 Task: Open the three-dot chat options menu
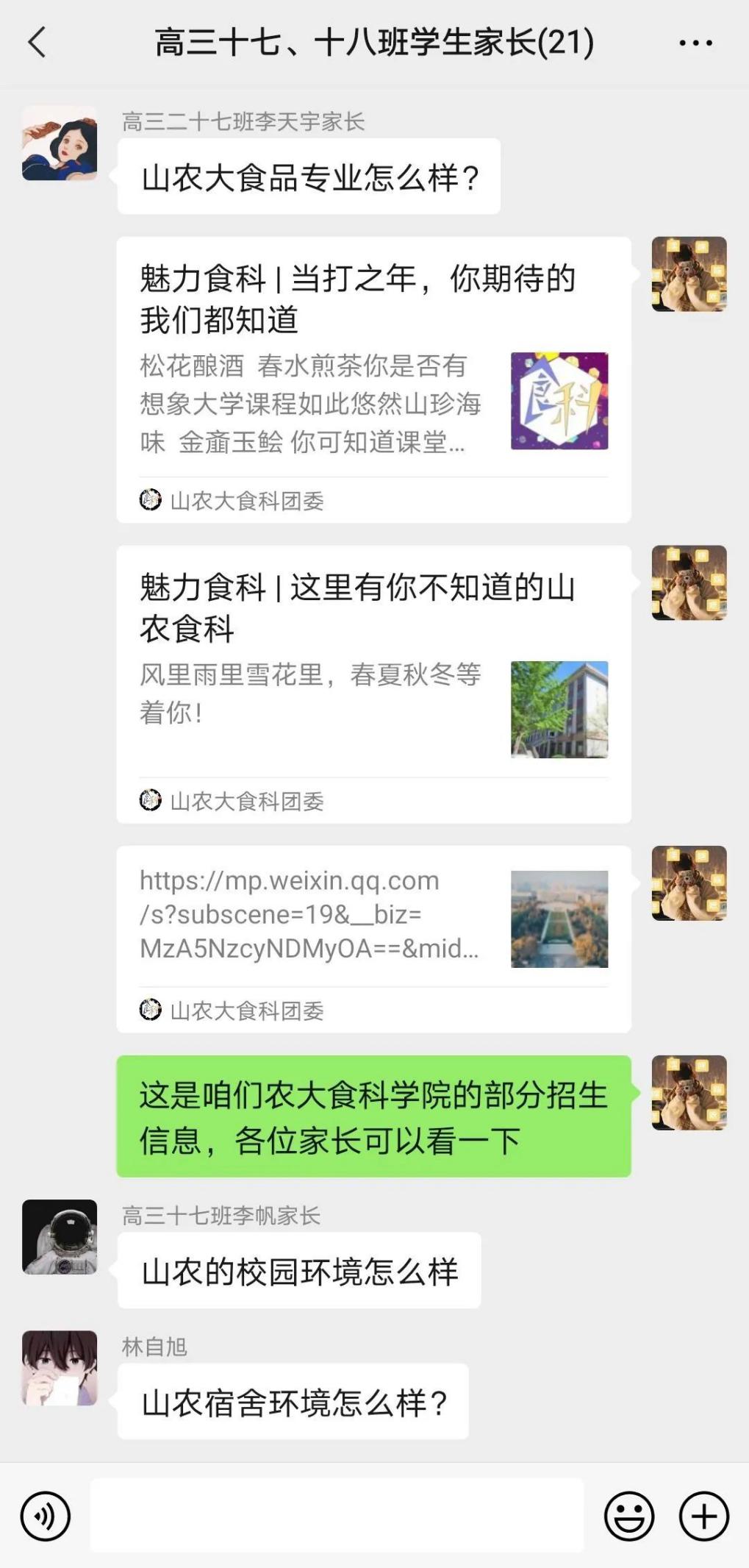695,43
